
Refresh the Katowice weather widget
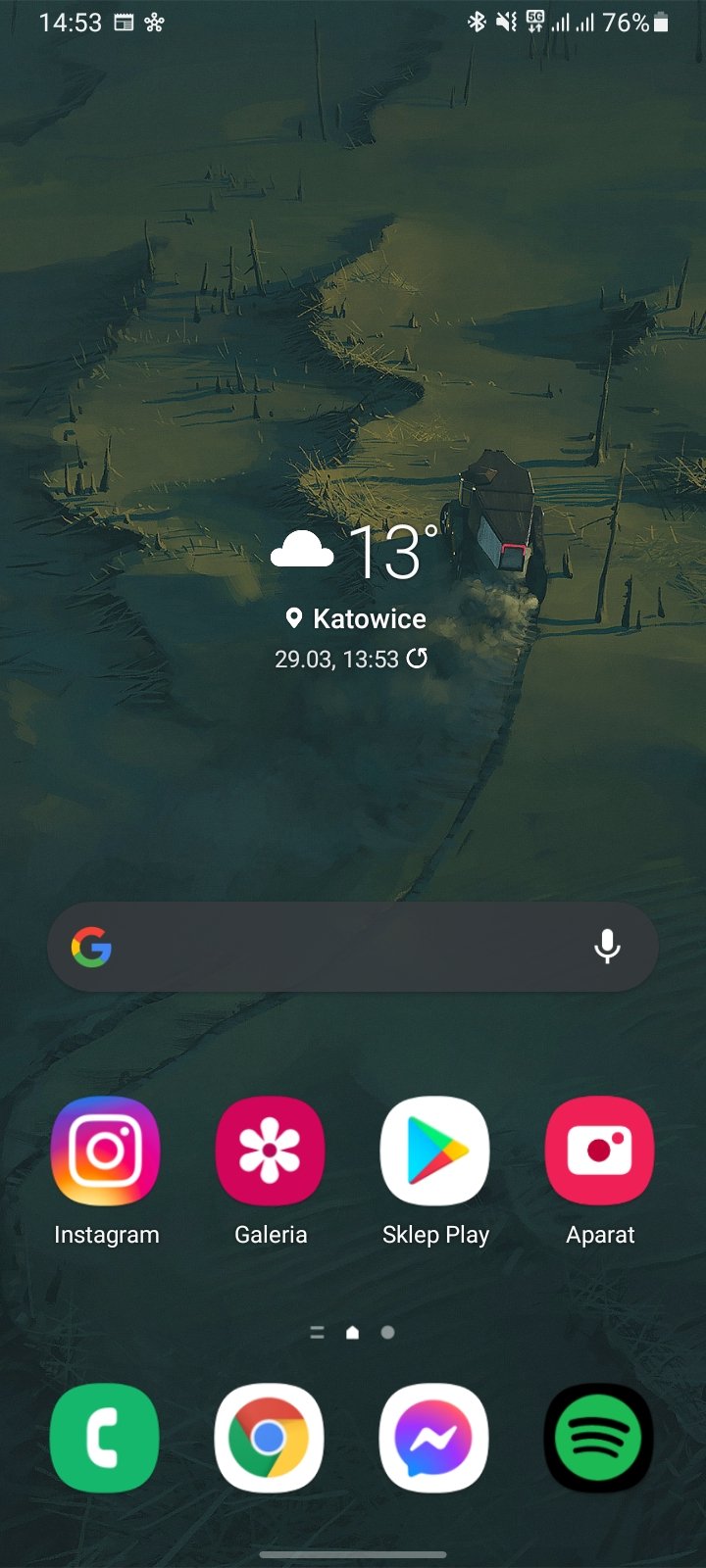pyautogui.click(x=417, y=659)
